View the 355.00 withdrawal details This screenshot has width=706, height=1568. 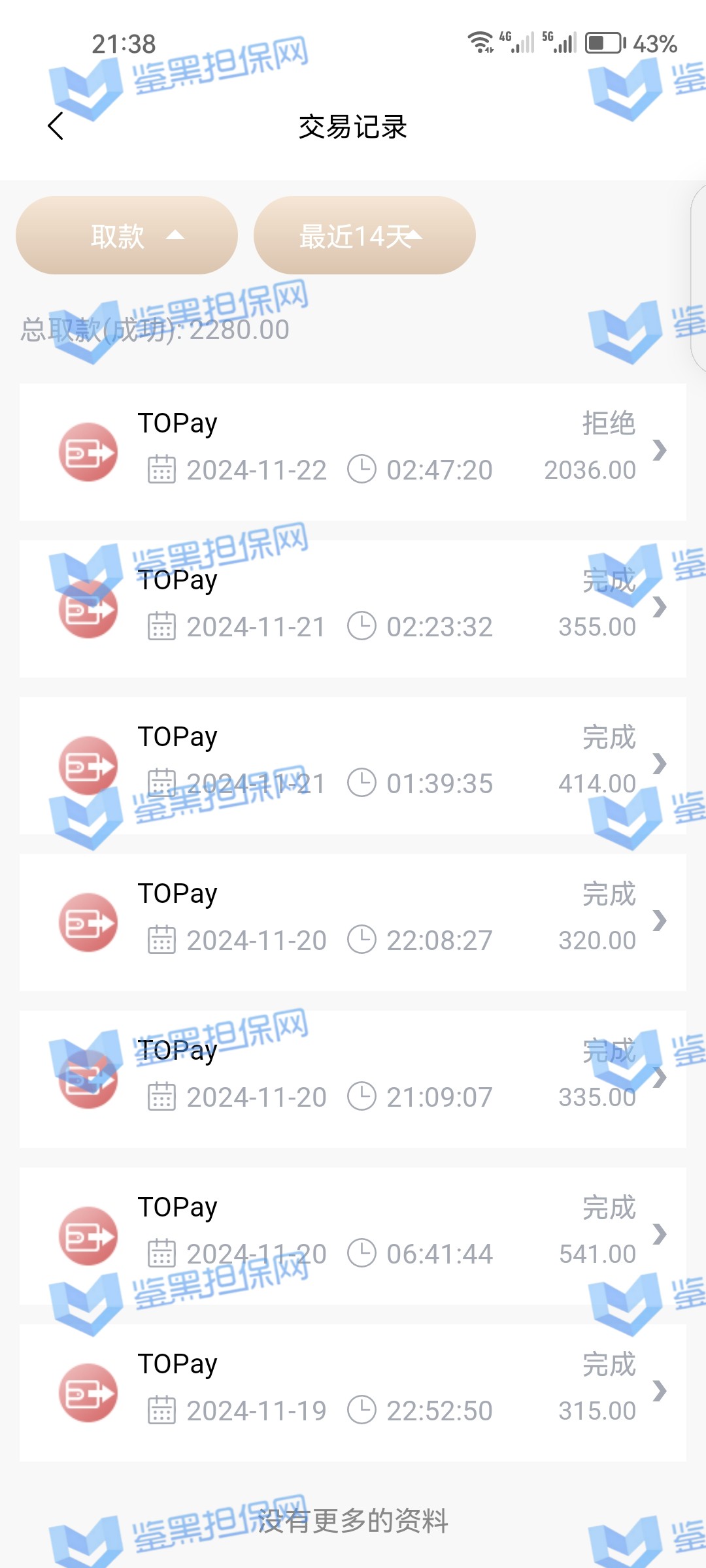coord(353,608)
